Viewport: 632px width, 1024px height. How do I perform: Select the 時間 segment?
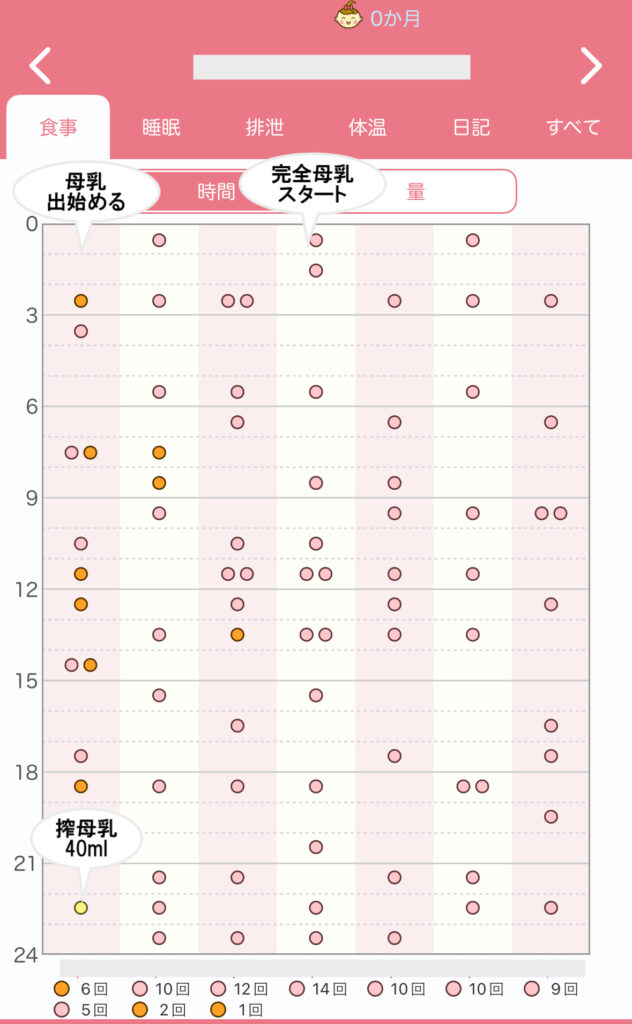click(x=215, y=192)
